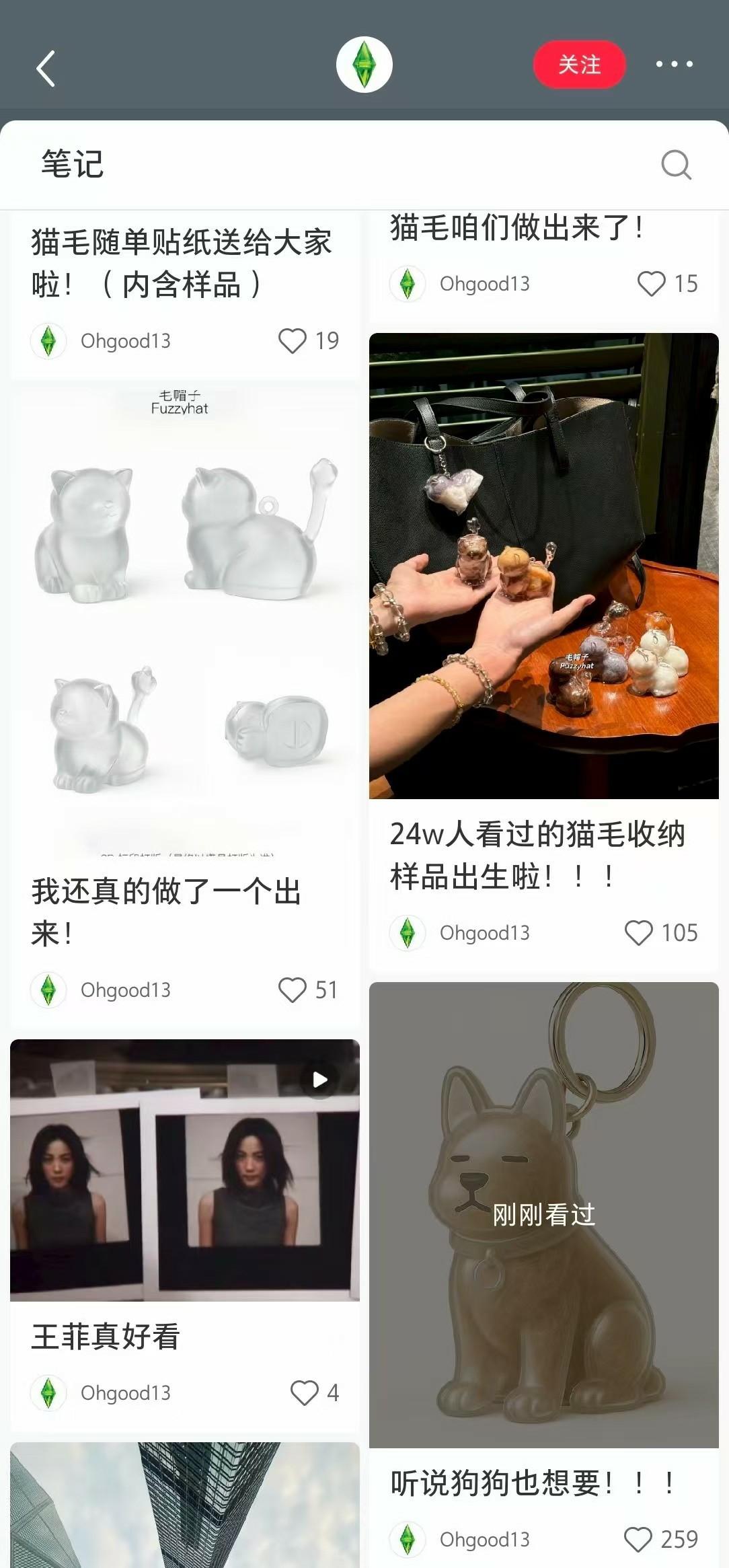Viewport: 729px width, 1568px height.
Task: Like the 听说狗狗也想要 note
Action: tap(638, 1539)
